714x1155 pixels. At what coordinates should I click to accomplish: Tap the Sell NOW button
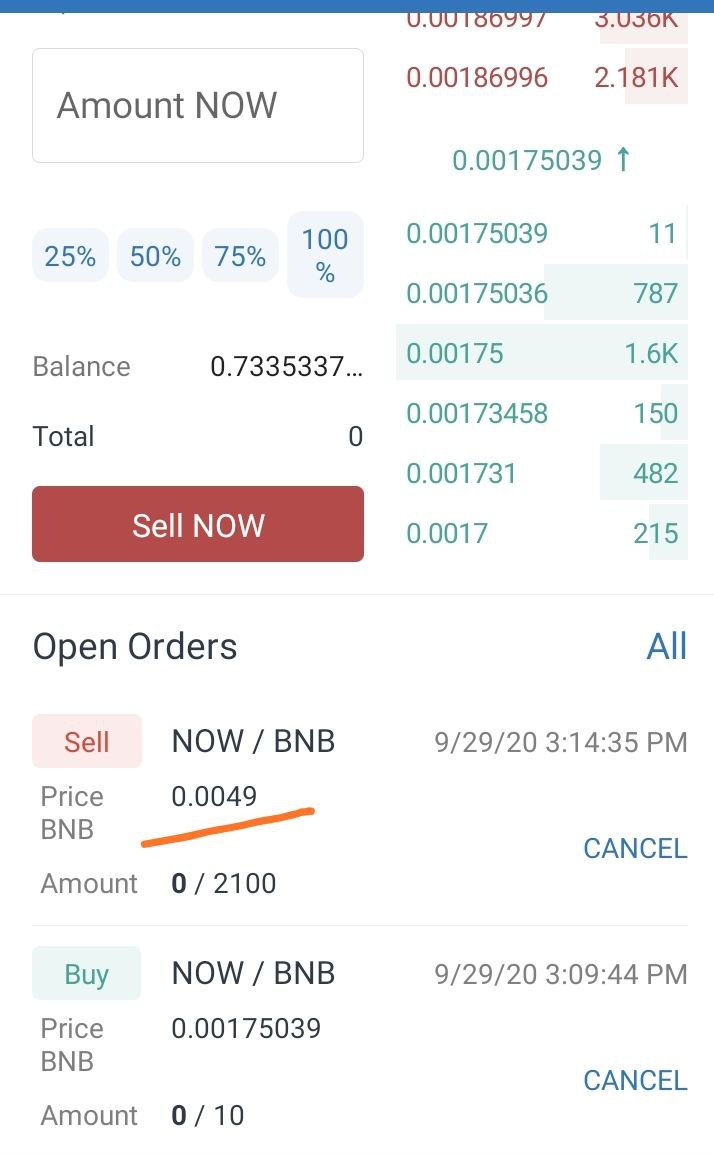pos(197,524)
